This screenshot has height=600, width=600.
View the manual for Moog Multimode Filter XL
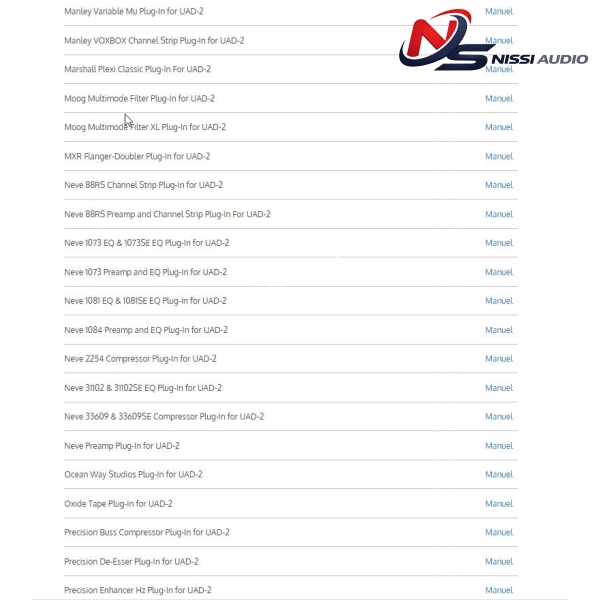click(x=498, y=127)
